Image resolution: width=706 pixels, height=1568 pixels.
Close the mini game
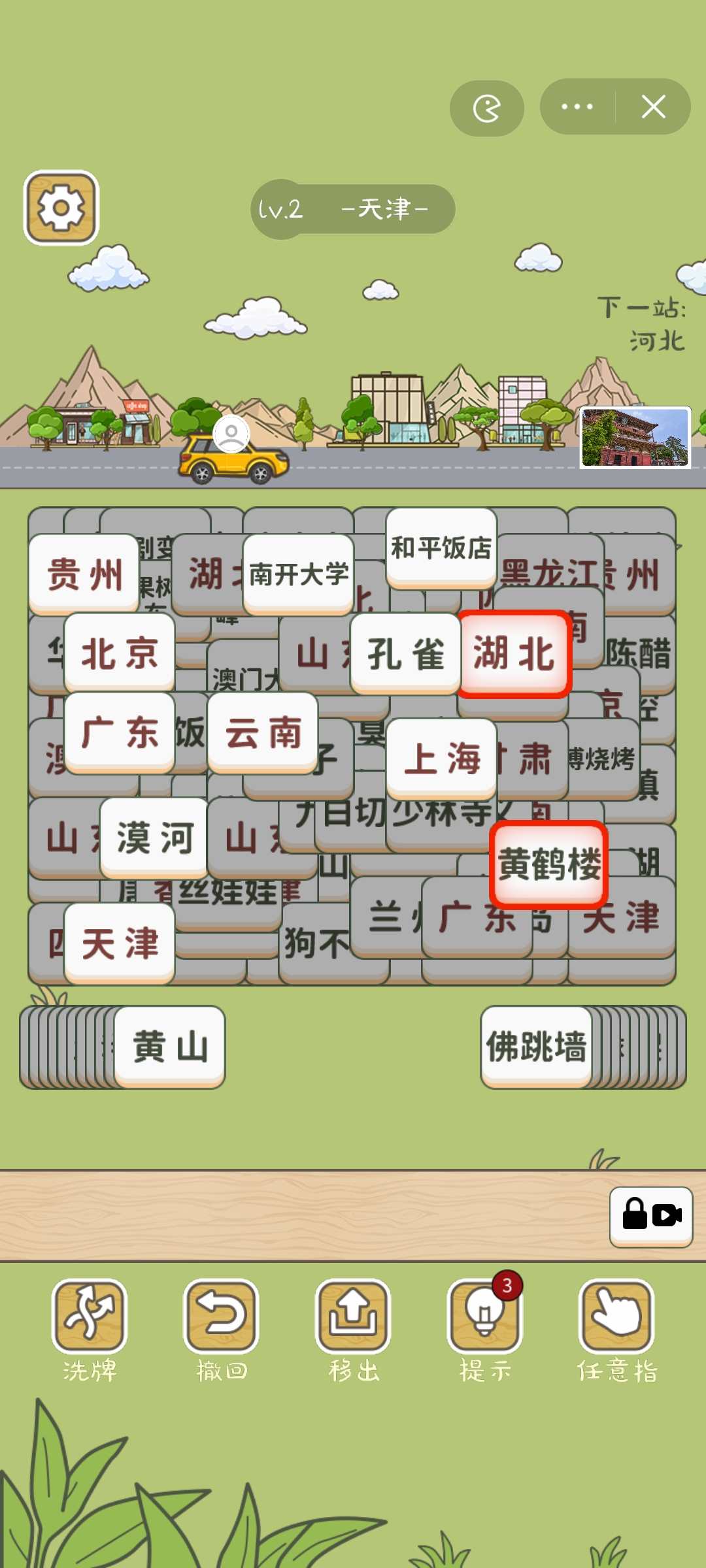click(653, 106)
